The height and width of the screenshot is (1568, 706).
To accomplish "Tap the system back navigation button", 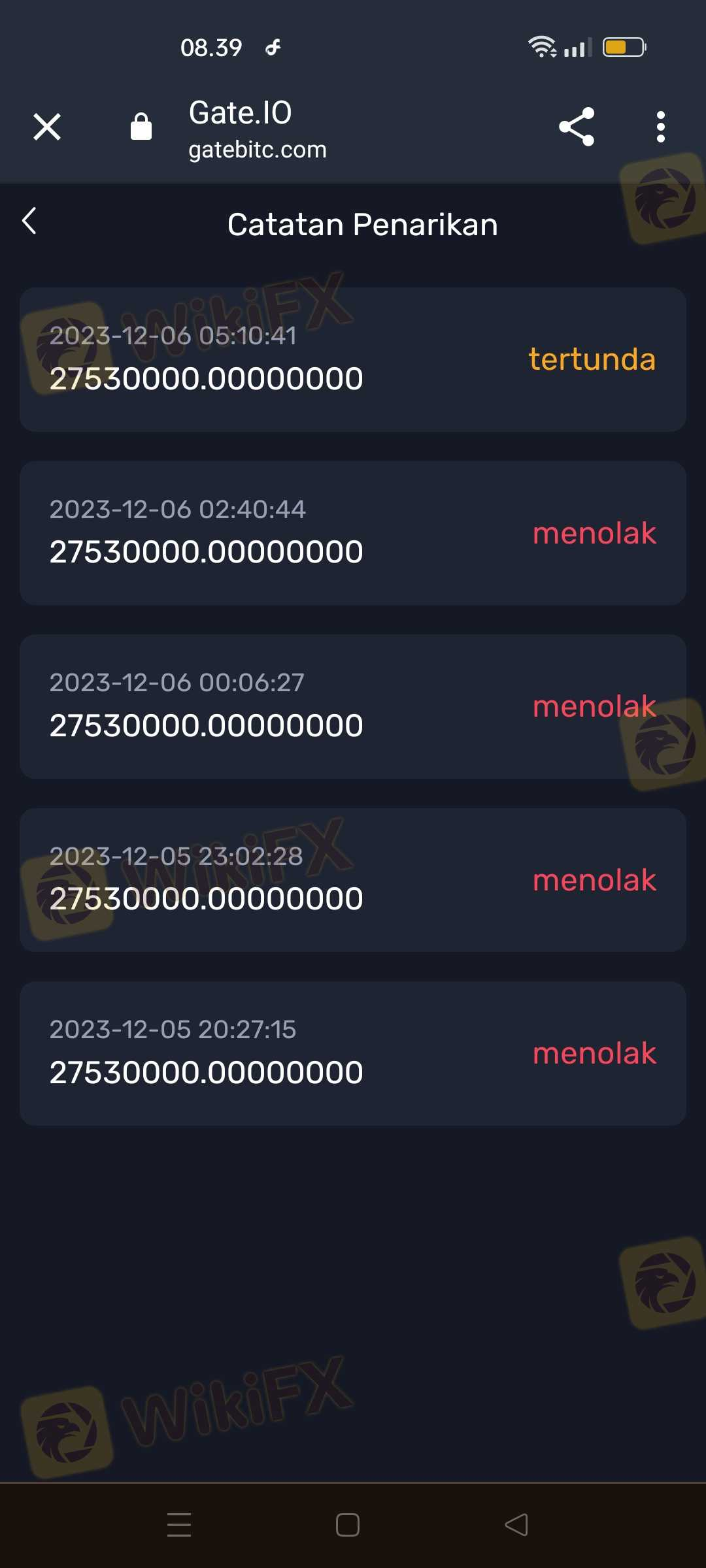I will point(516,1525).
